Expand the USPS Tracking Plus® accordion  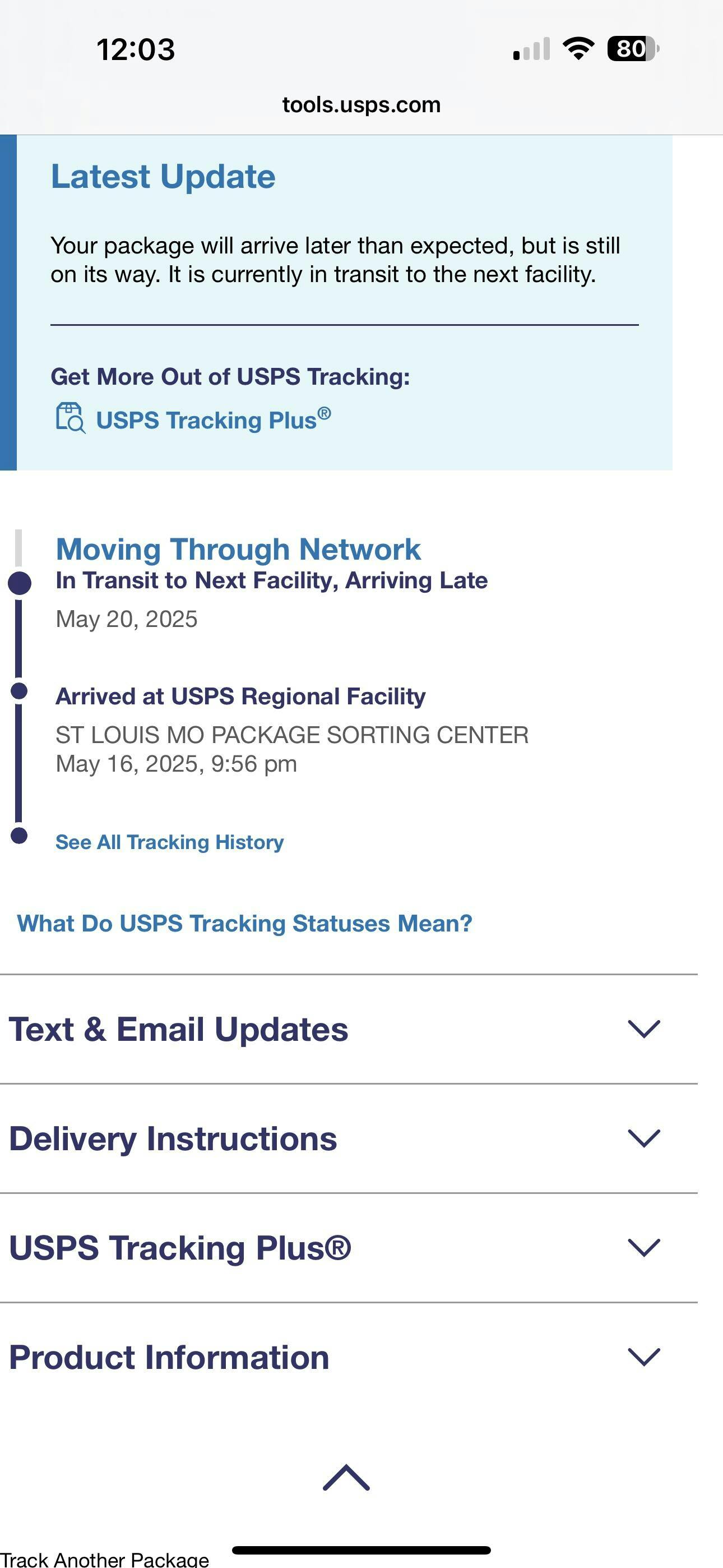tap(349, 1248)
